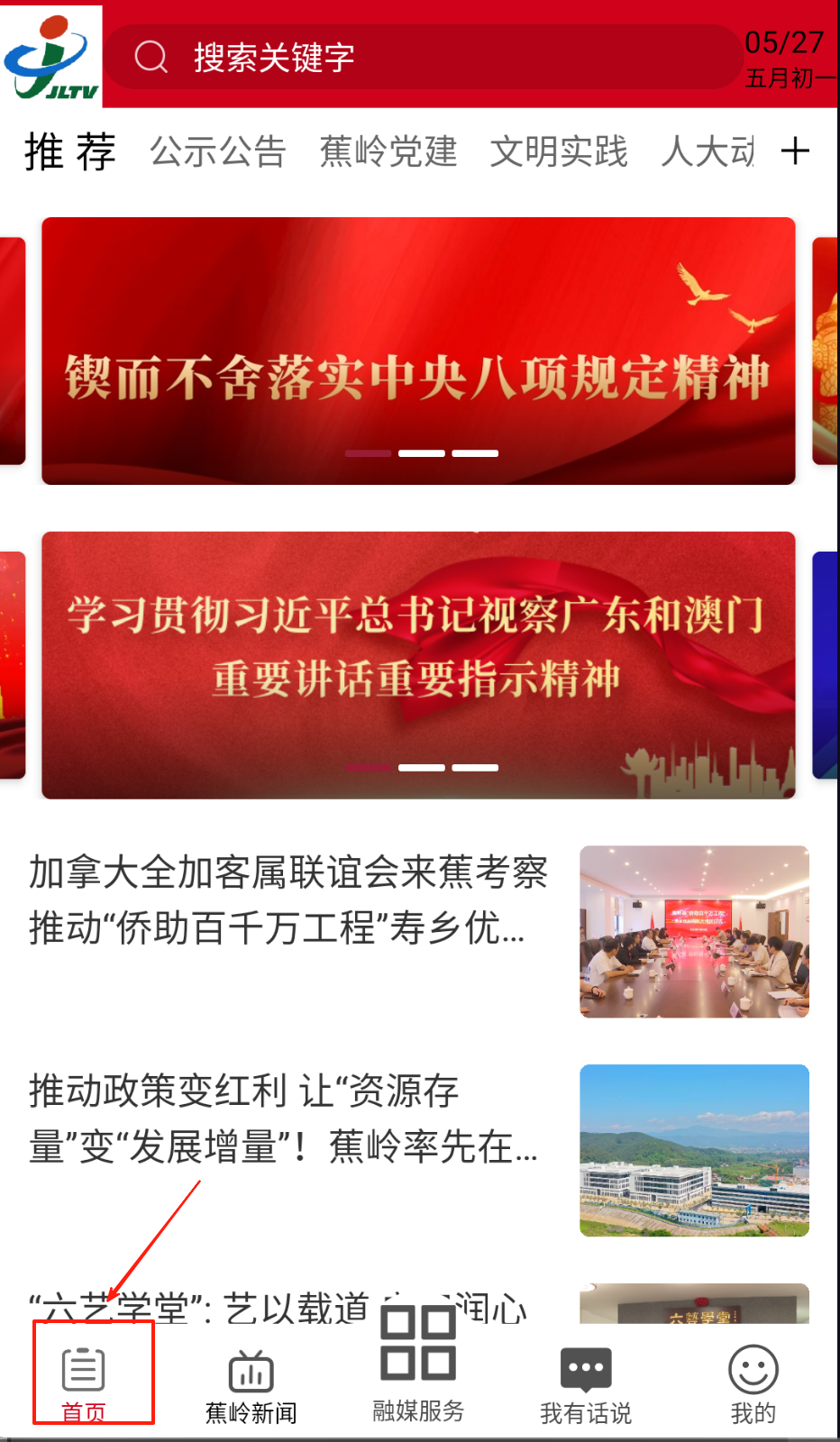Switch to the 推荐 tab

(x=70, y=151)
